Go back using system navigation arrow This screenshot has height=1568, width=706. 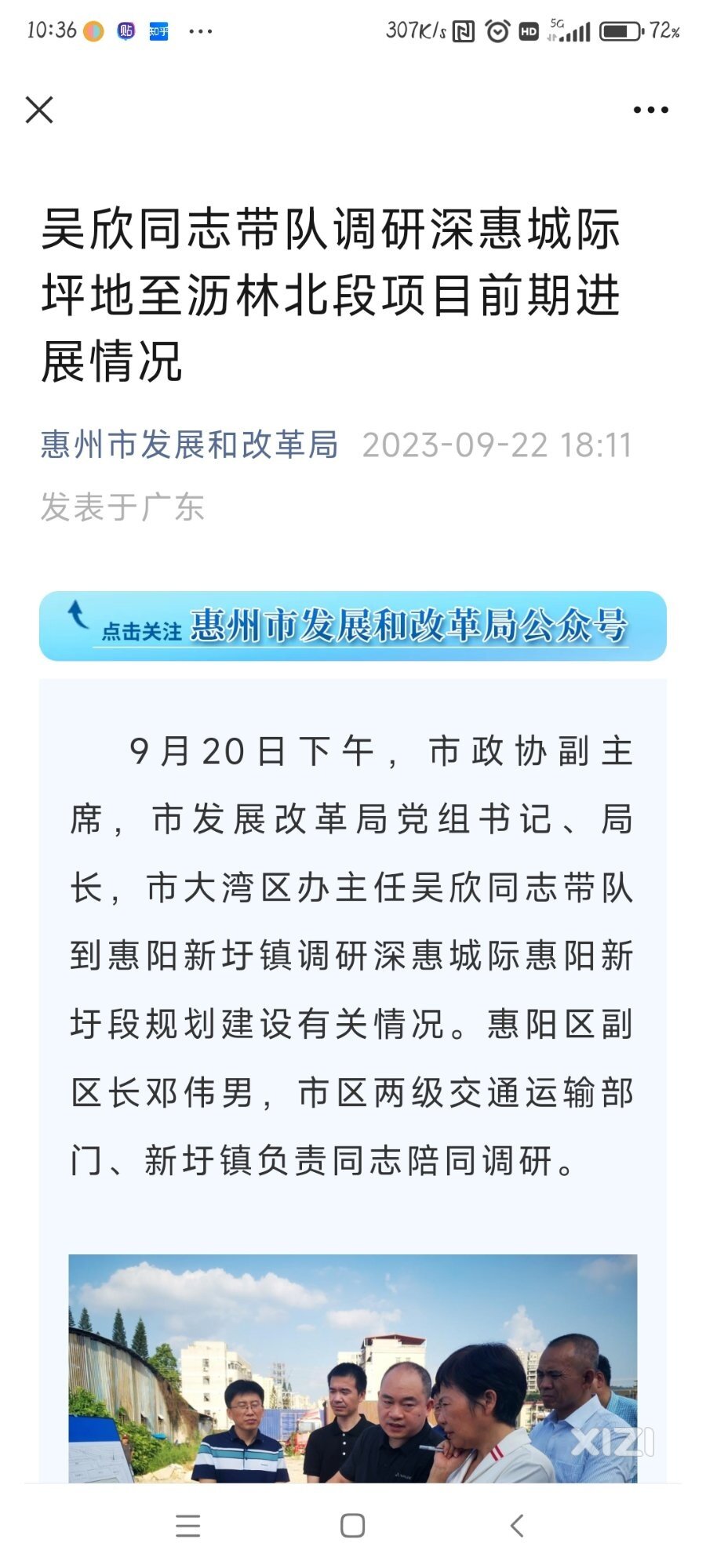516,1526
